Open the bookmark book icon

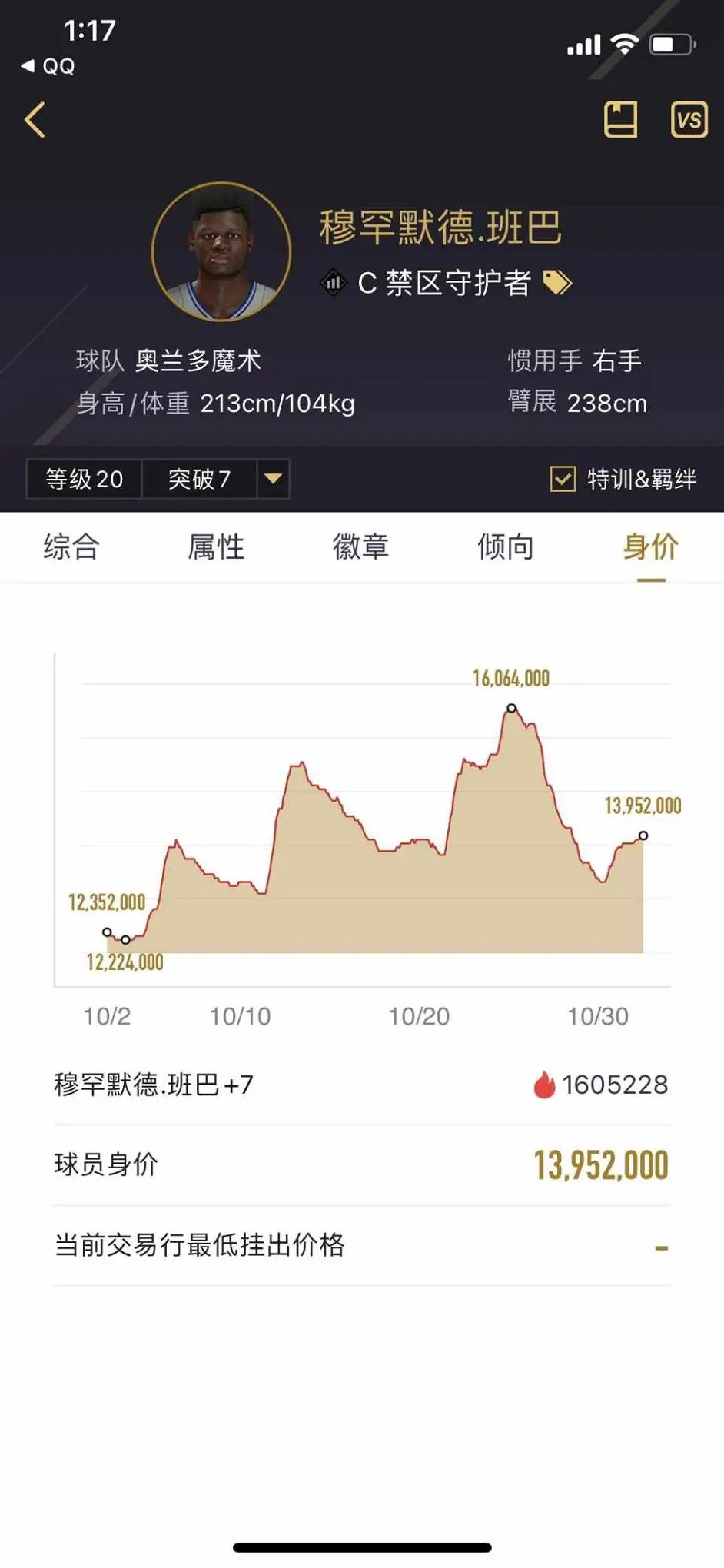coord(619,120)
